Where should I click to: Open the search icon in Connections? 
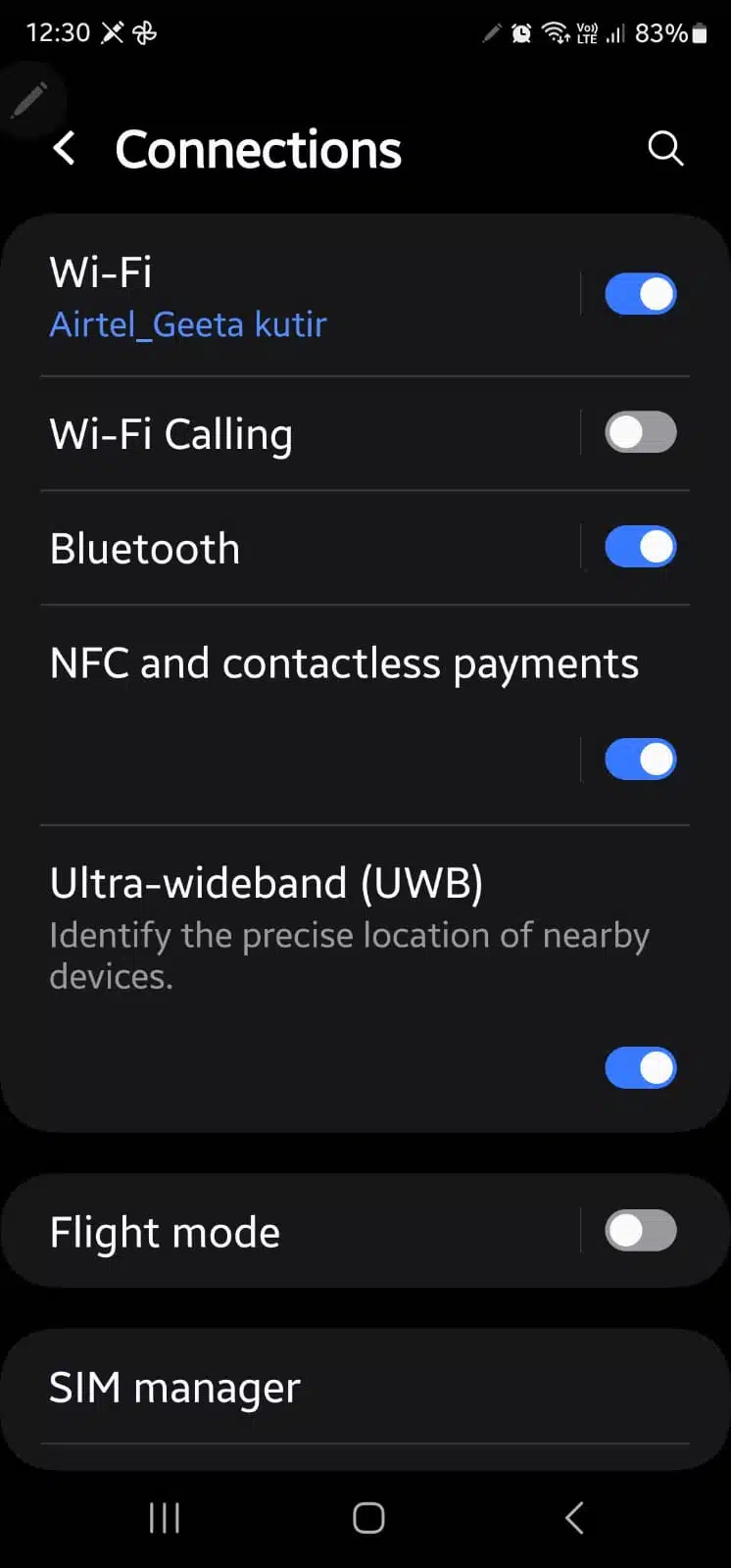[665, 149]
